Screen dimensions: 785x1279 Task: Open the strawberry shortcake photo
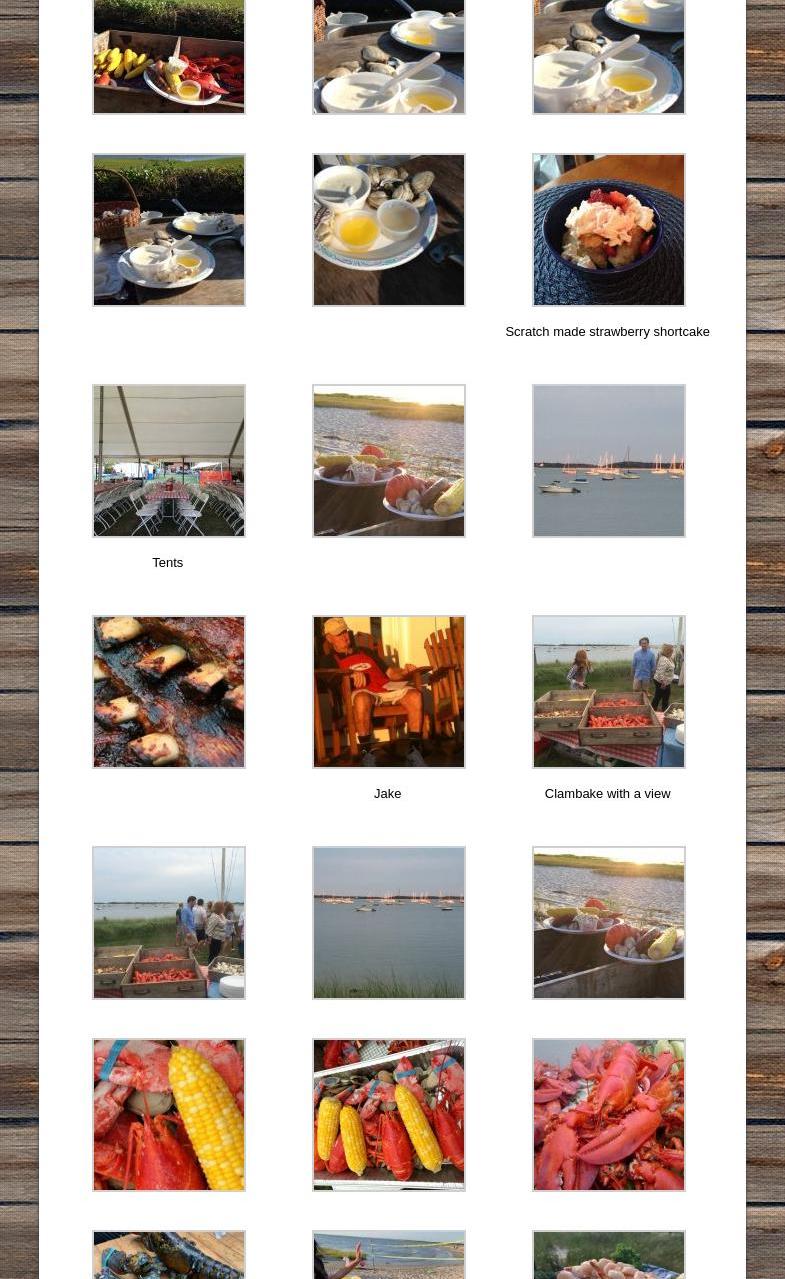click(x=608, y=230)
